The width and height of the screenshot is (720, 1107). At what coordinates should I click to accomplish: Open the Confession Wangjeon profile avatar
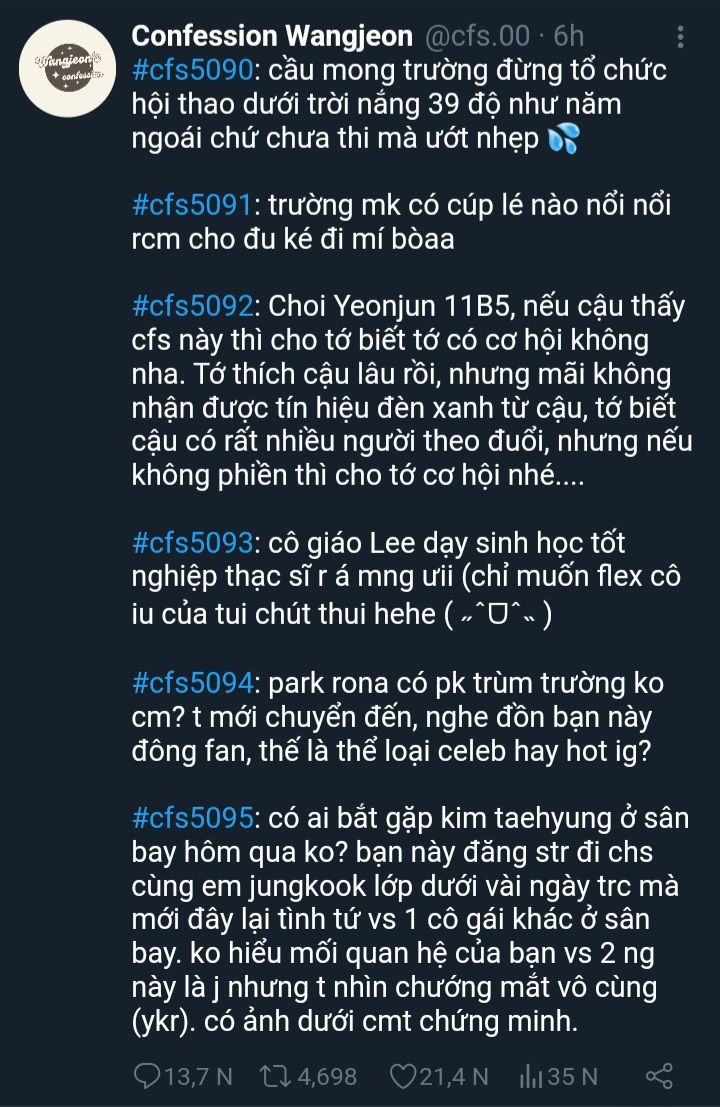pyautogui.click(x=68, y=68)
